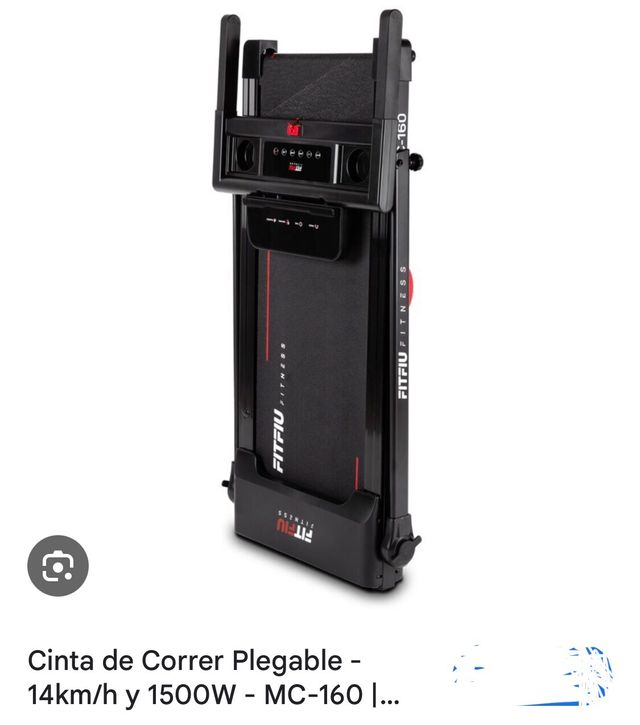Screen dimensions: 640x725
Task: Search this image with Google Lens
Action: tap(58, 567)
